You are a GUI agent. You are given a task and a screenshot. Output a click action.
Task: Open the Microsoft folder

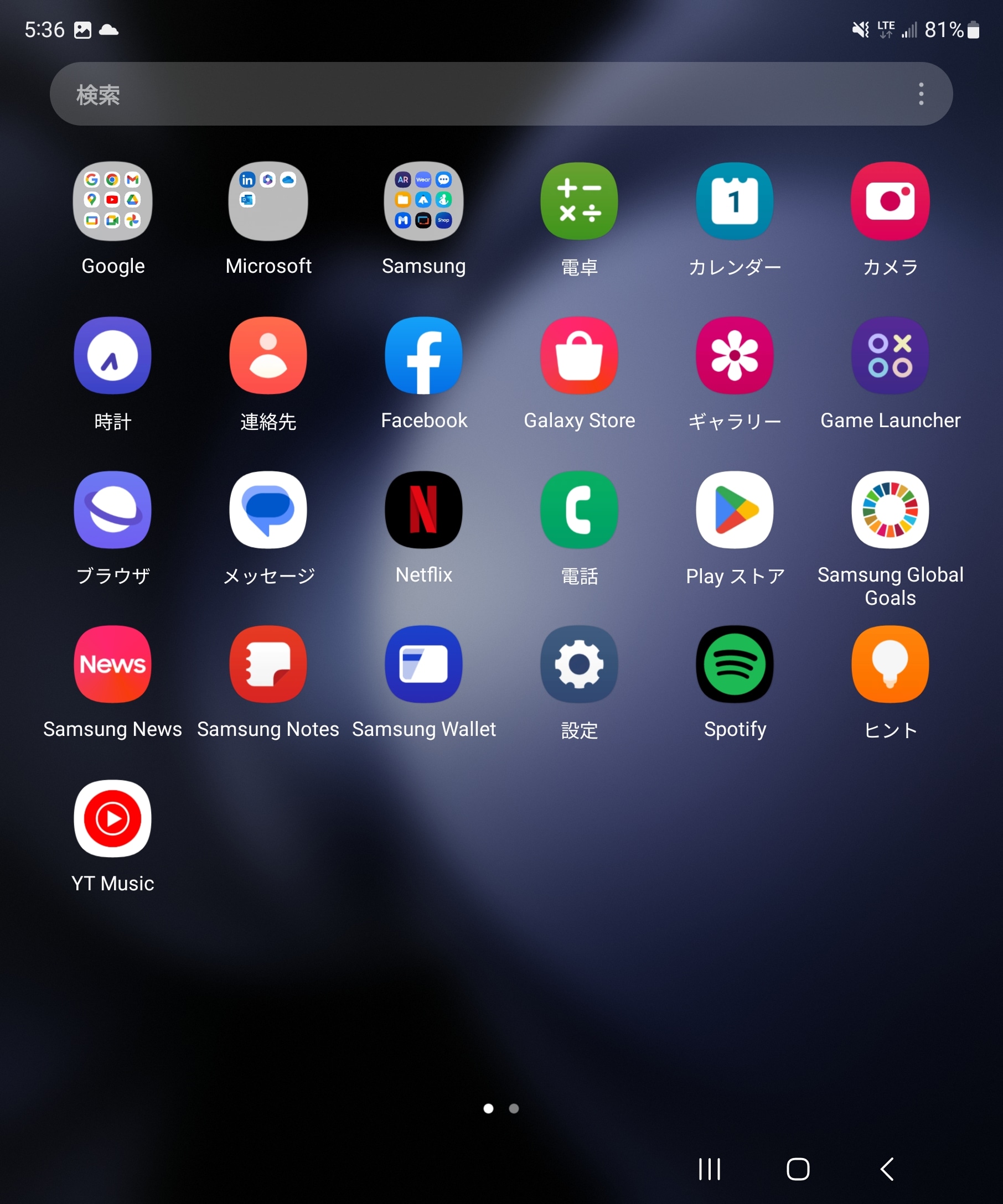(268, 201)
